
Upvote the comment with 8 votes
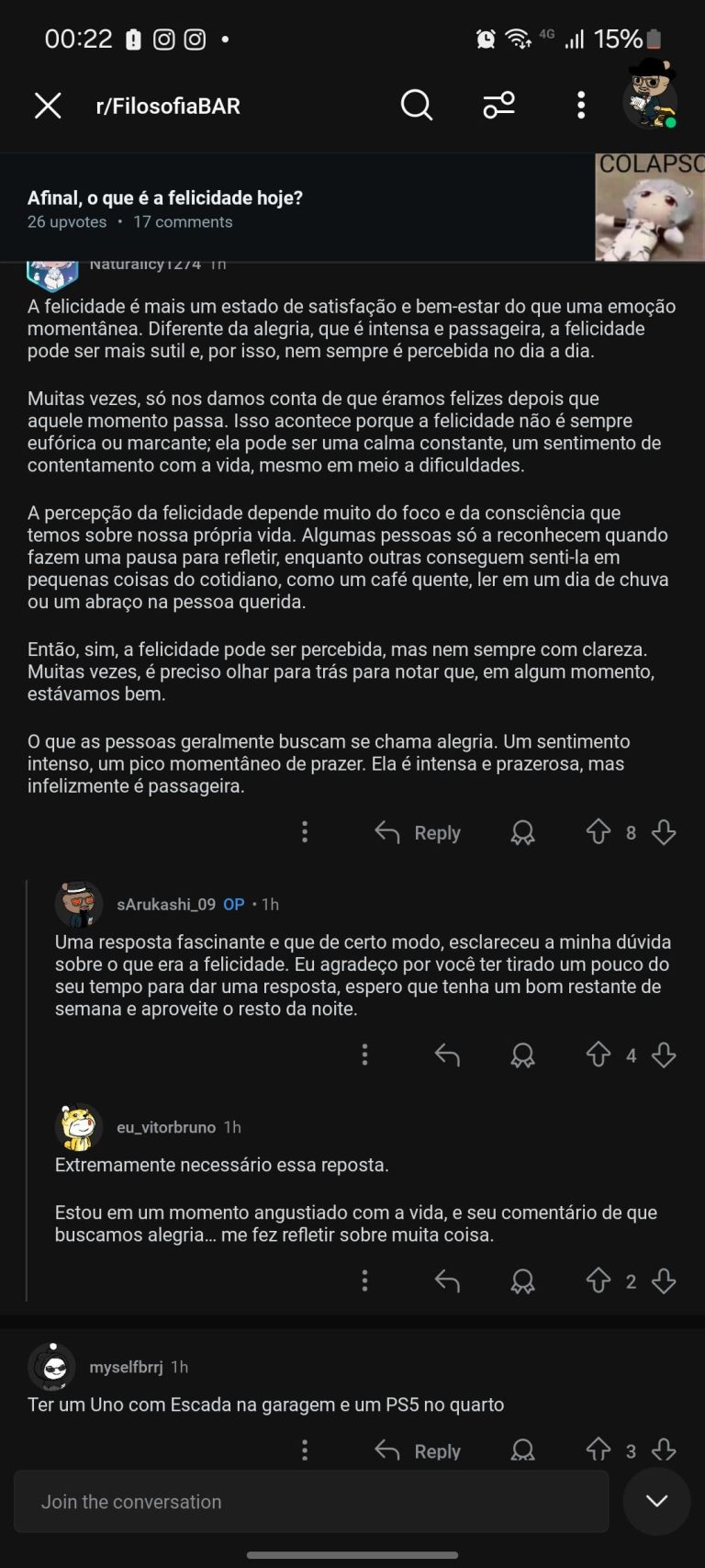pyautogui.click(x=599, y=832)
